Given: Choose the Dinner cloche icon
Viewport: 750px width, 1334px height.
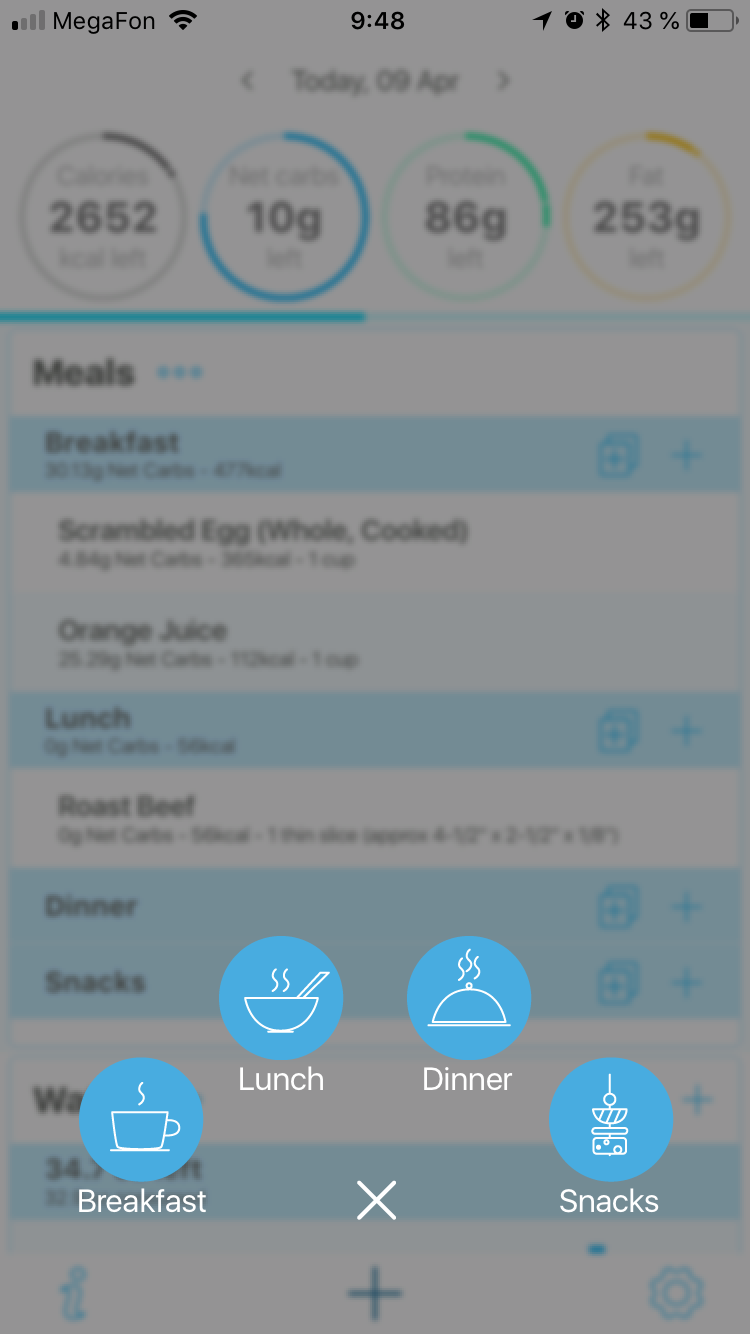Looking at the screenshot, I should point(468,997).
